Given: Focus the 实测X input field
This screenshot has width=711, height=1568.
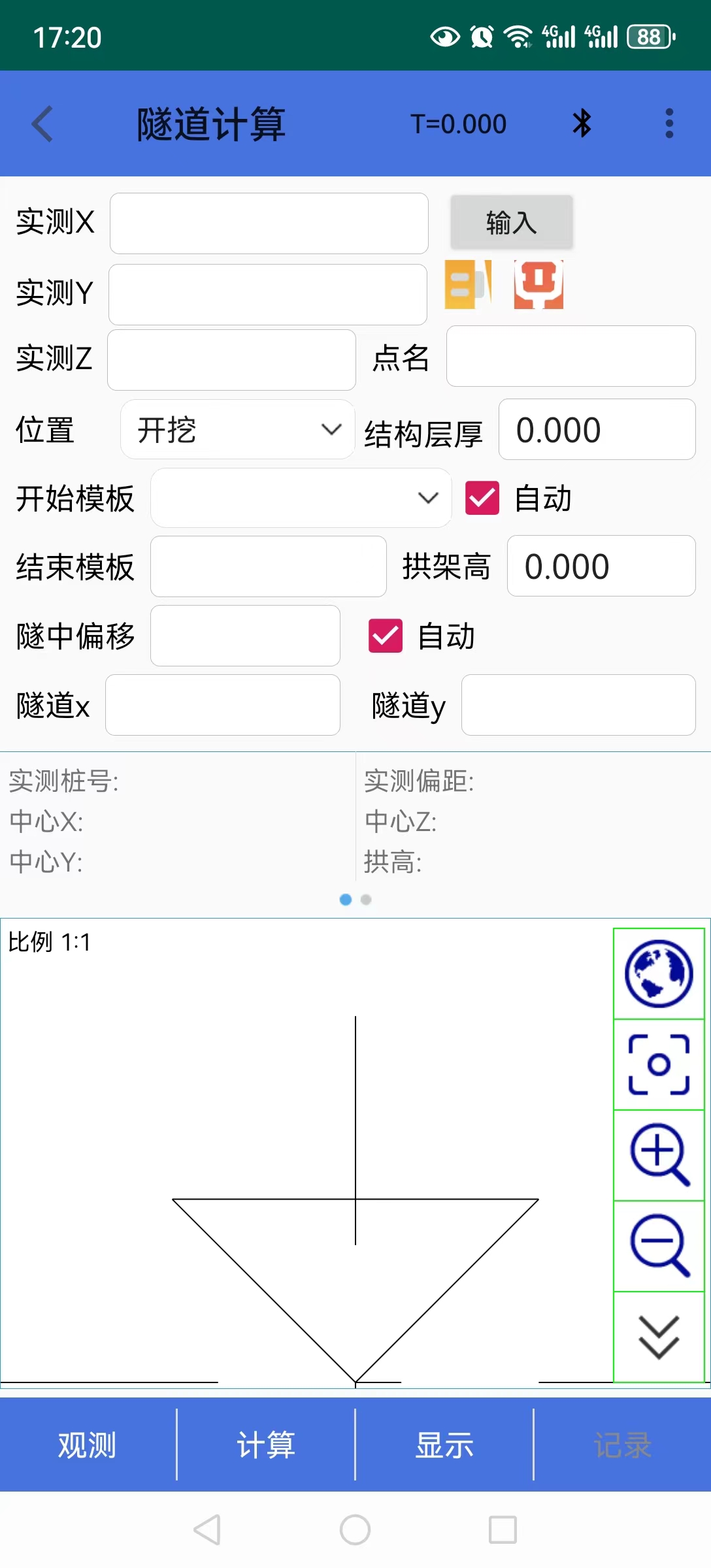Looking at the screenshot, I should [269, 223].
